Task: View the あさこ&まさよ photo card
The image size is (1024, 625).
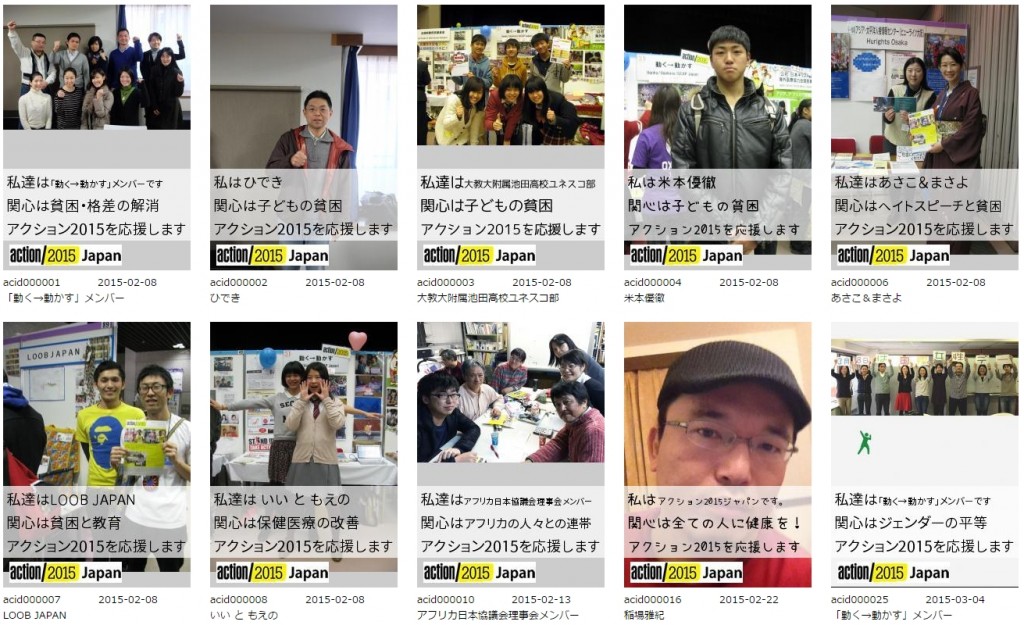Action: click(924, 137)
